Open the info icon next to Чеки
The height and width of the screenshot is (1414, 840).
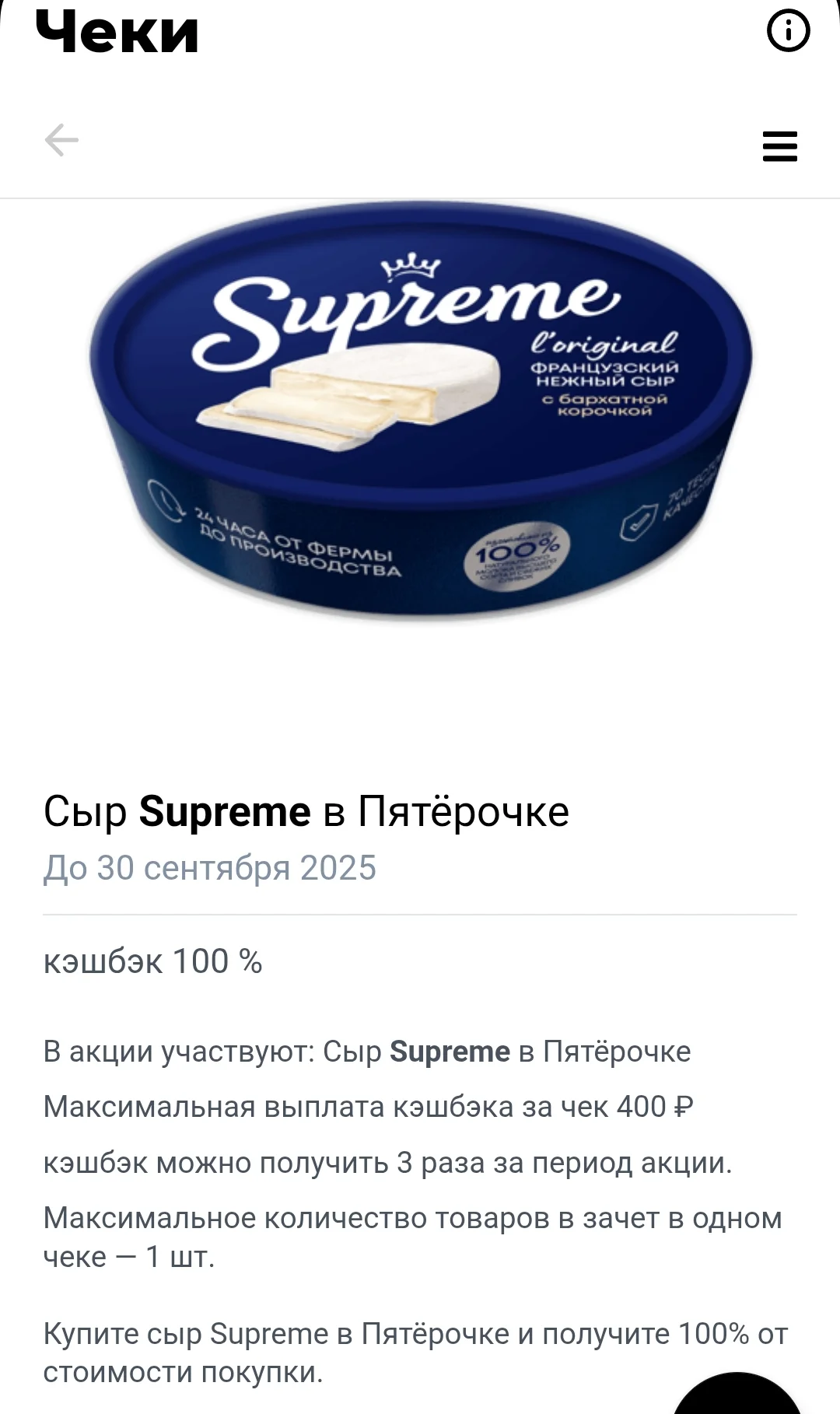point(788,31)
